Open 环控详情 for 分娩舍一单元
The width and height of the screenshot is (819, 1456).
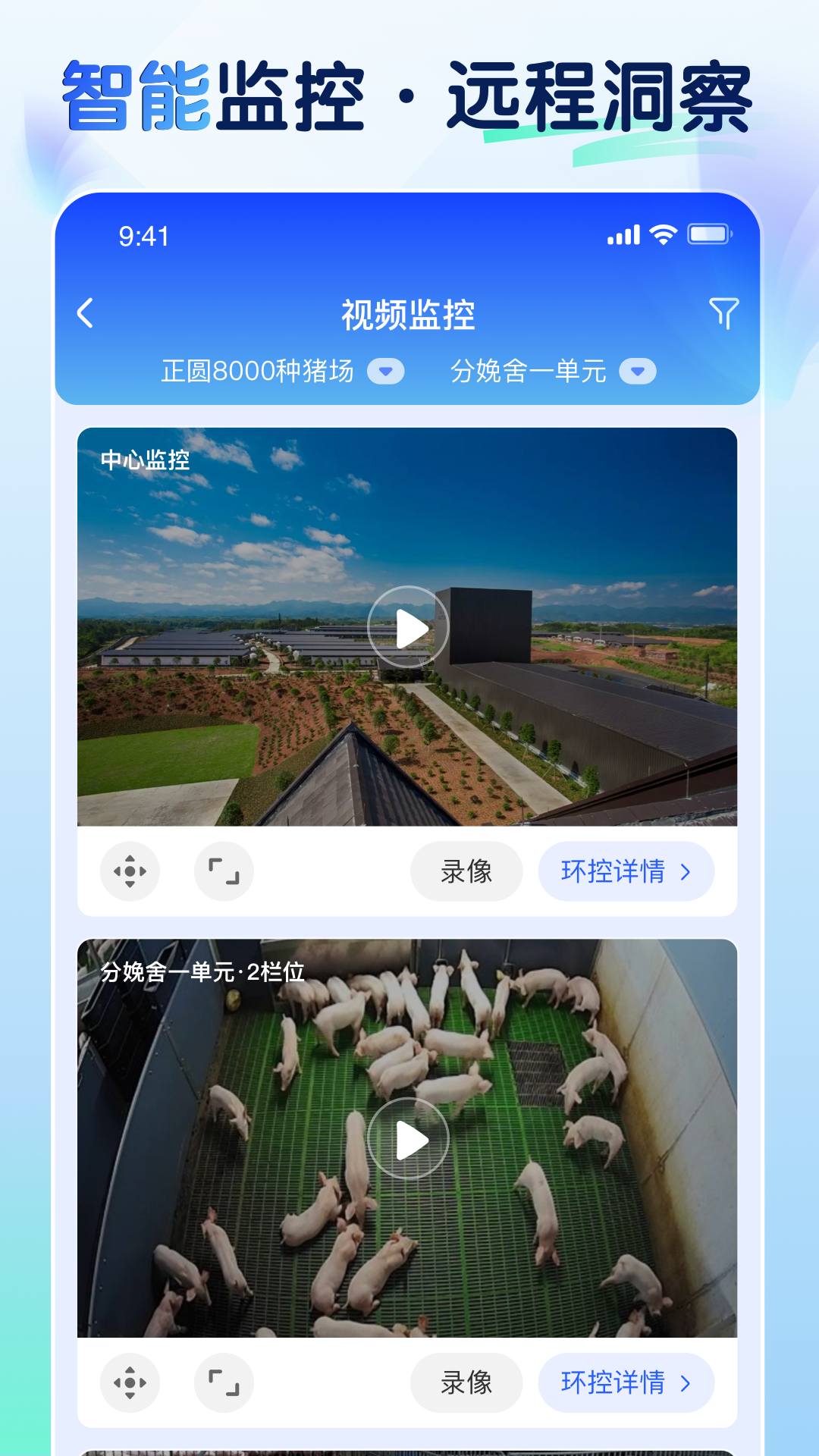coord(626,1382)
